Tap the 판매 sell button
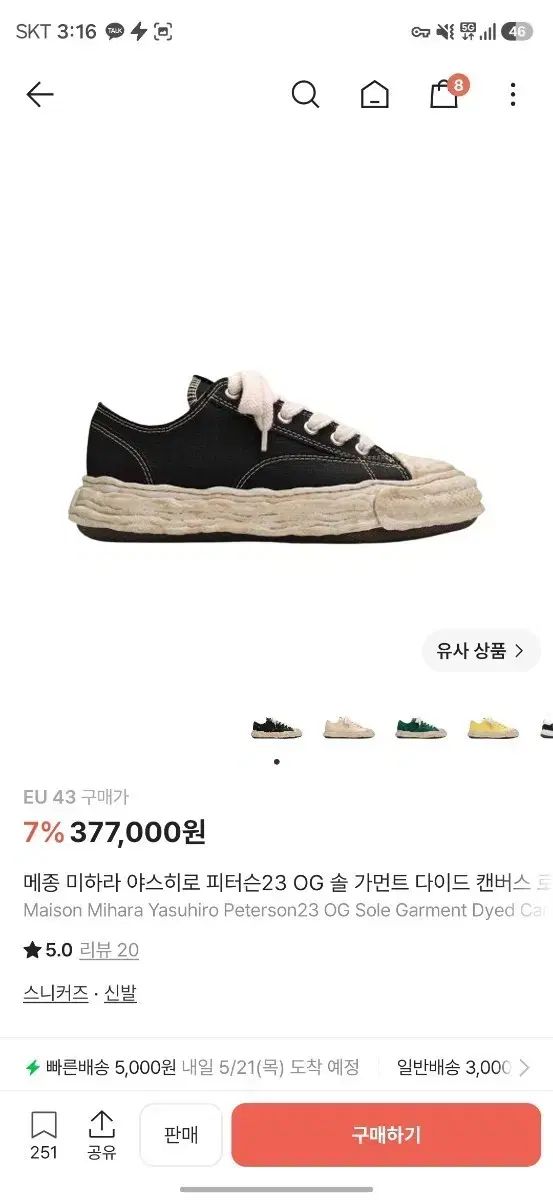This screenshot has width=553, height=1200. (x=181, y=1135)
